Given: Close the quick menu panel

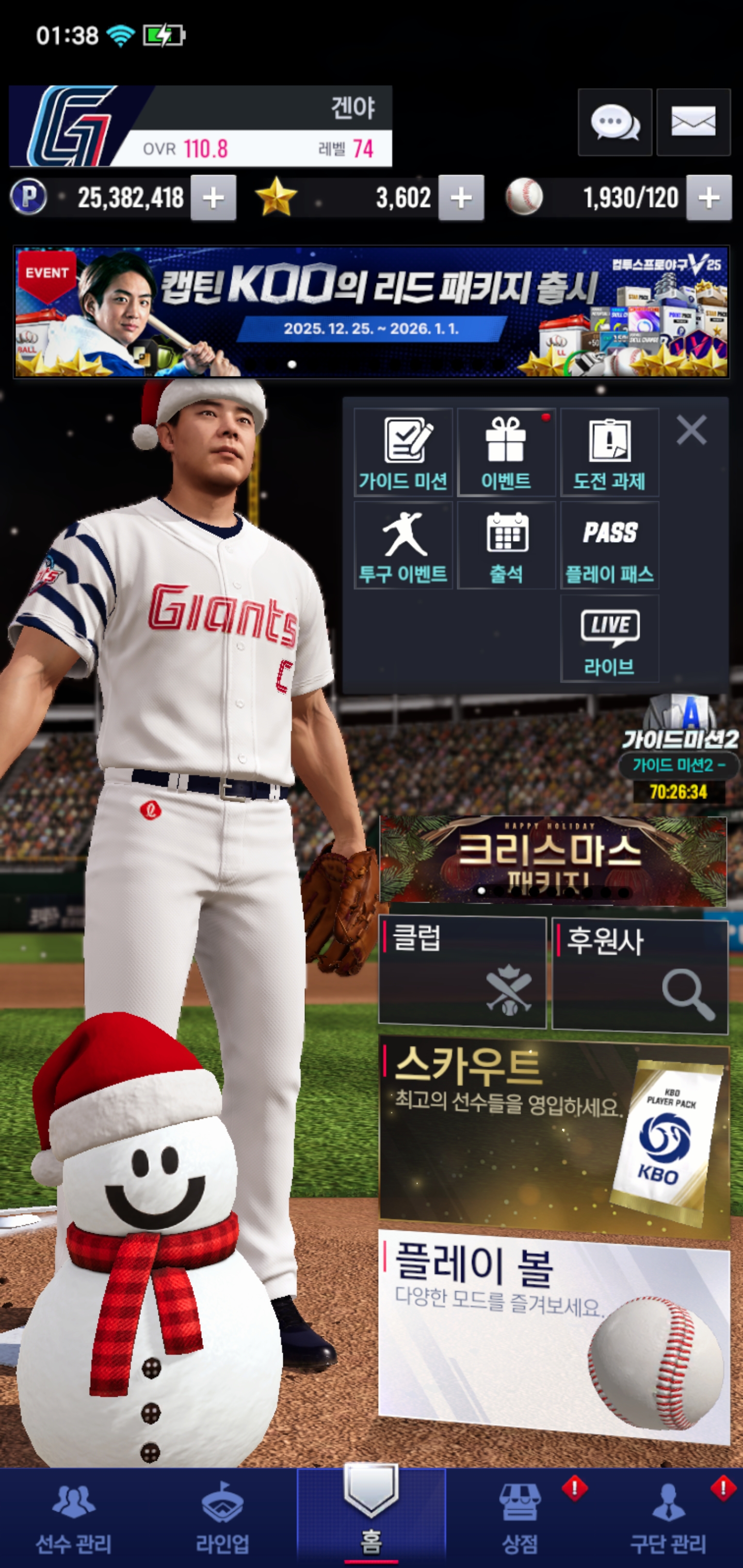Looking at the screenshot, I should (691, 430).
